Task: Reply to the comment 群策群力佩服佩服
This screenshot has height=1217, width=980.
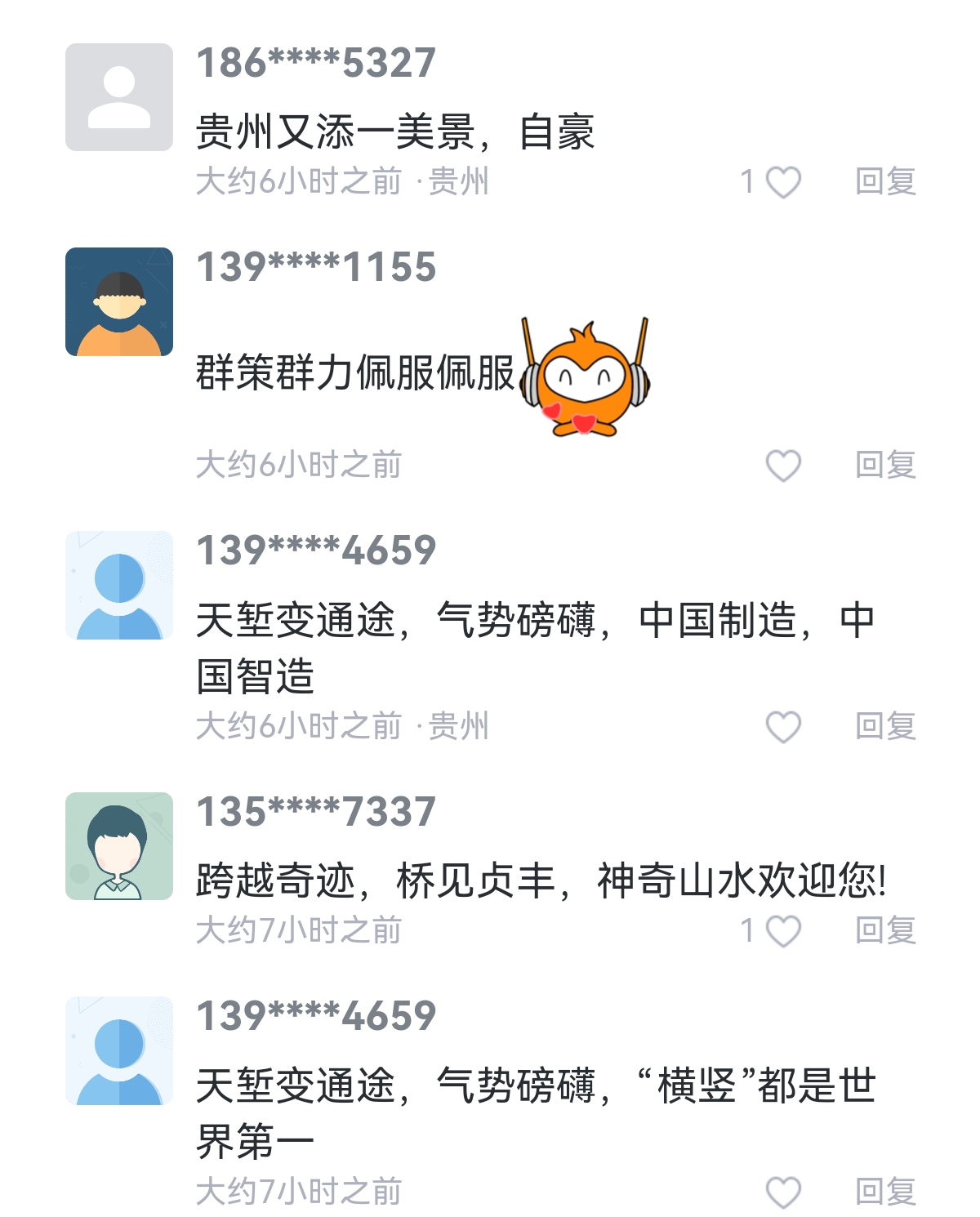Action: (x=885, y=465)
